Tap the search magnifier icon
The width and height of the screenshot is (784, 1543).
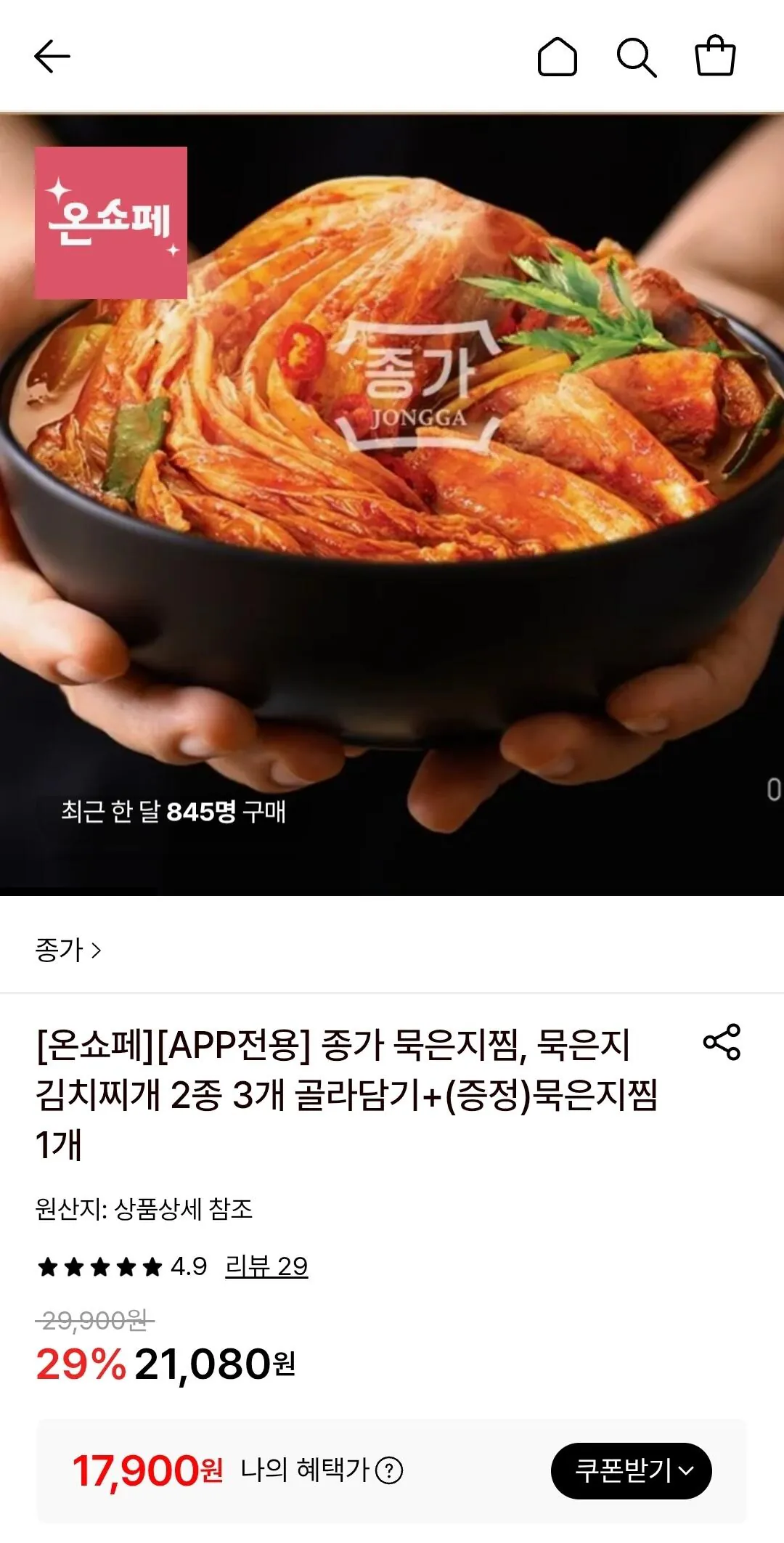point(638,57)
